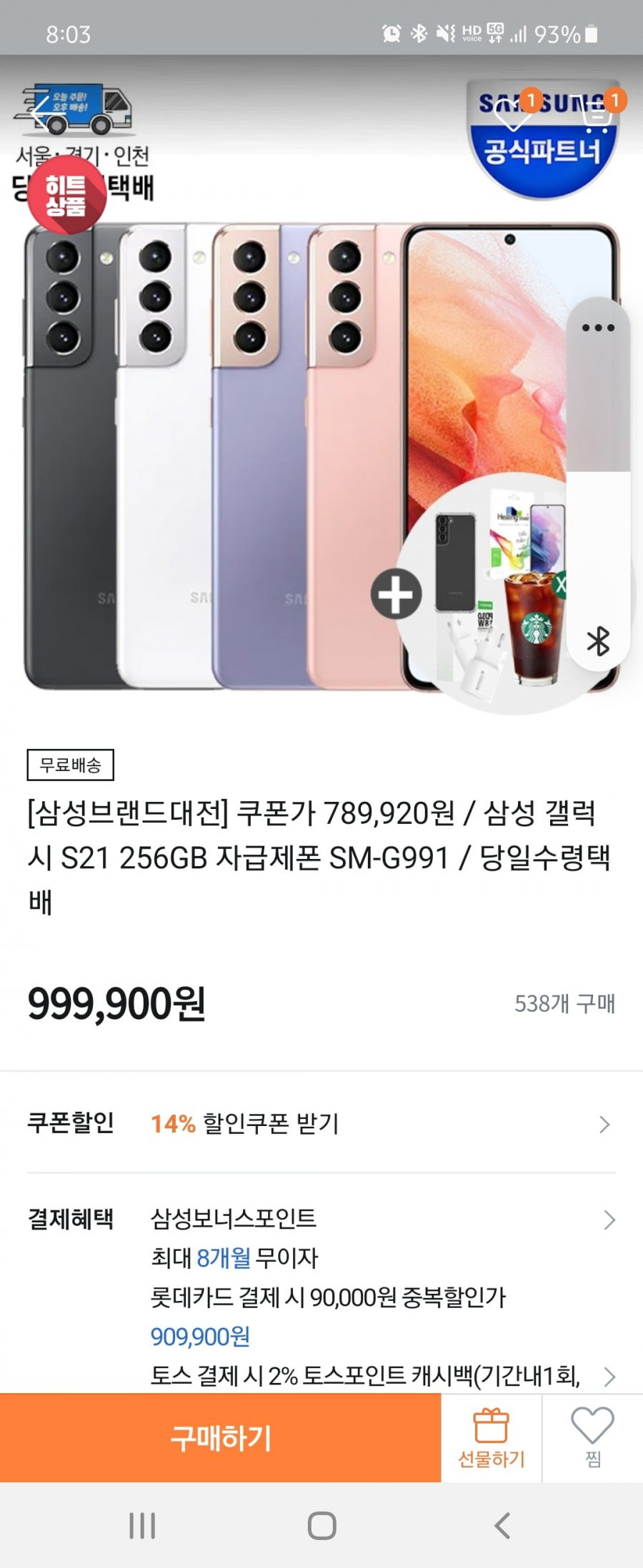Image resolution: width=643 pixels, height=1568 pixels.
Task: Go to the home screen
Action: point(321,1526)
